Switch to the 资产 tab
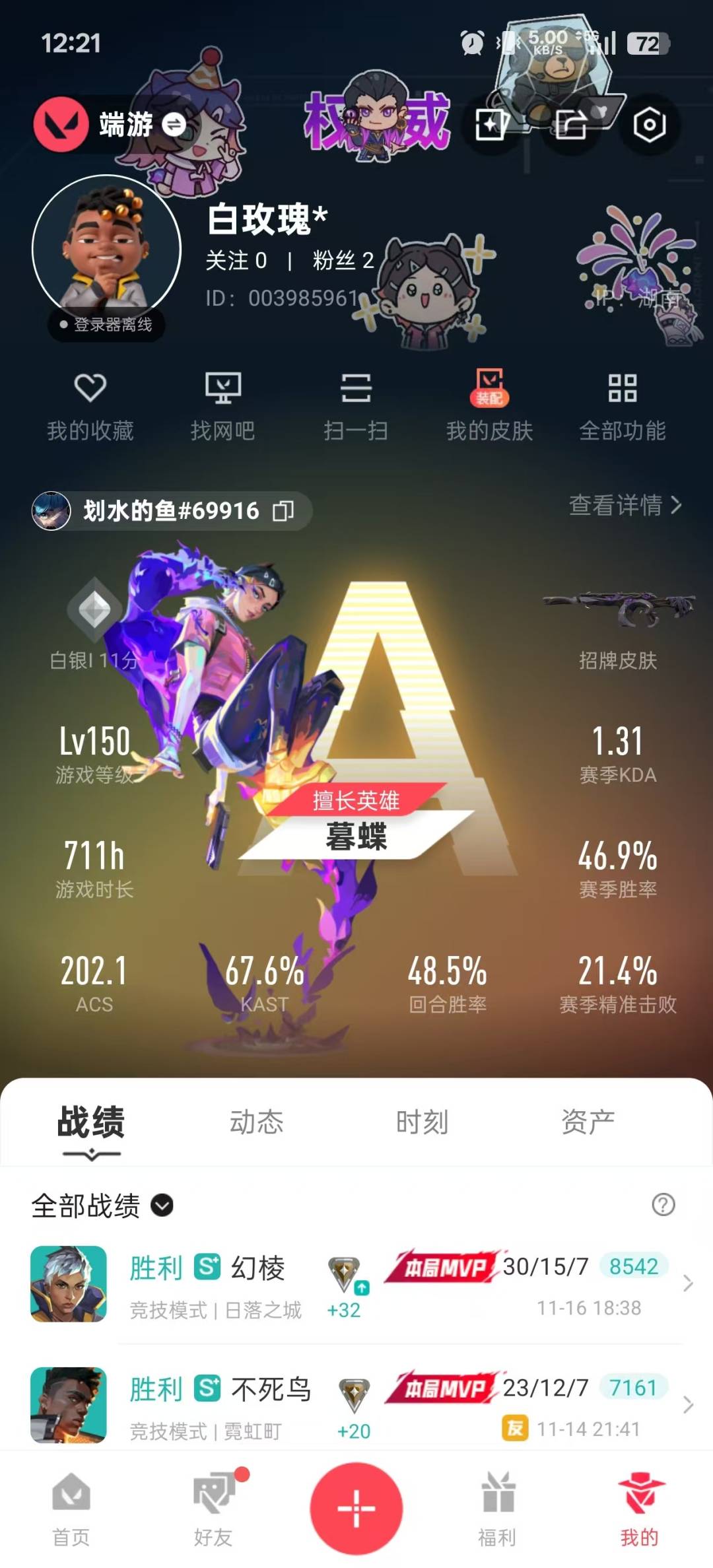This screenshot has height=1568, width=713. [x=588, y=1122]
